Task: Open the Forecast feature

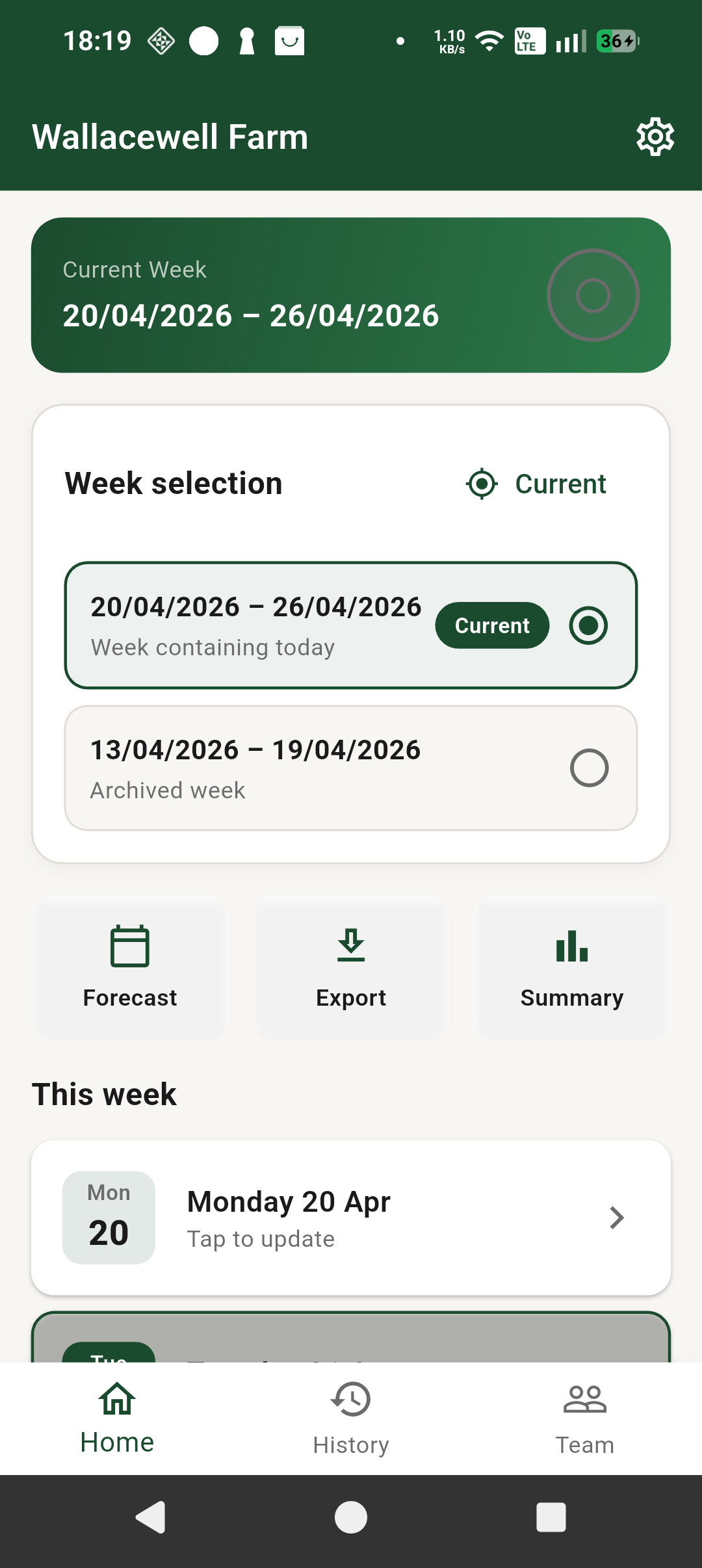Action: coord(129,967)
